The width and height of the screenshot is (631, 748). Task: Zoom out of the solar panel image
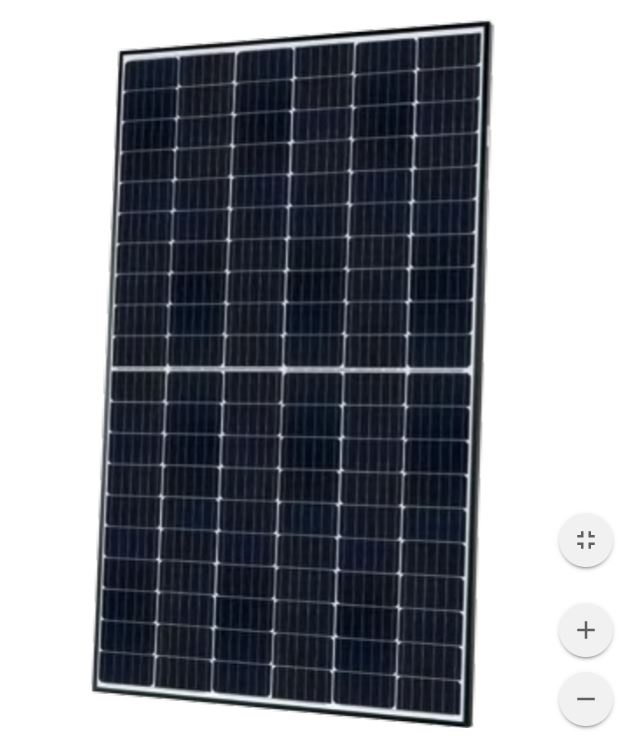tap(586, 699)
